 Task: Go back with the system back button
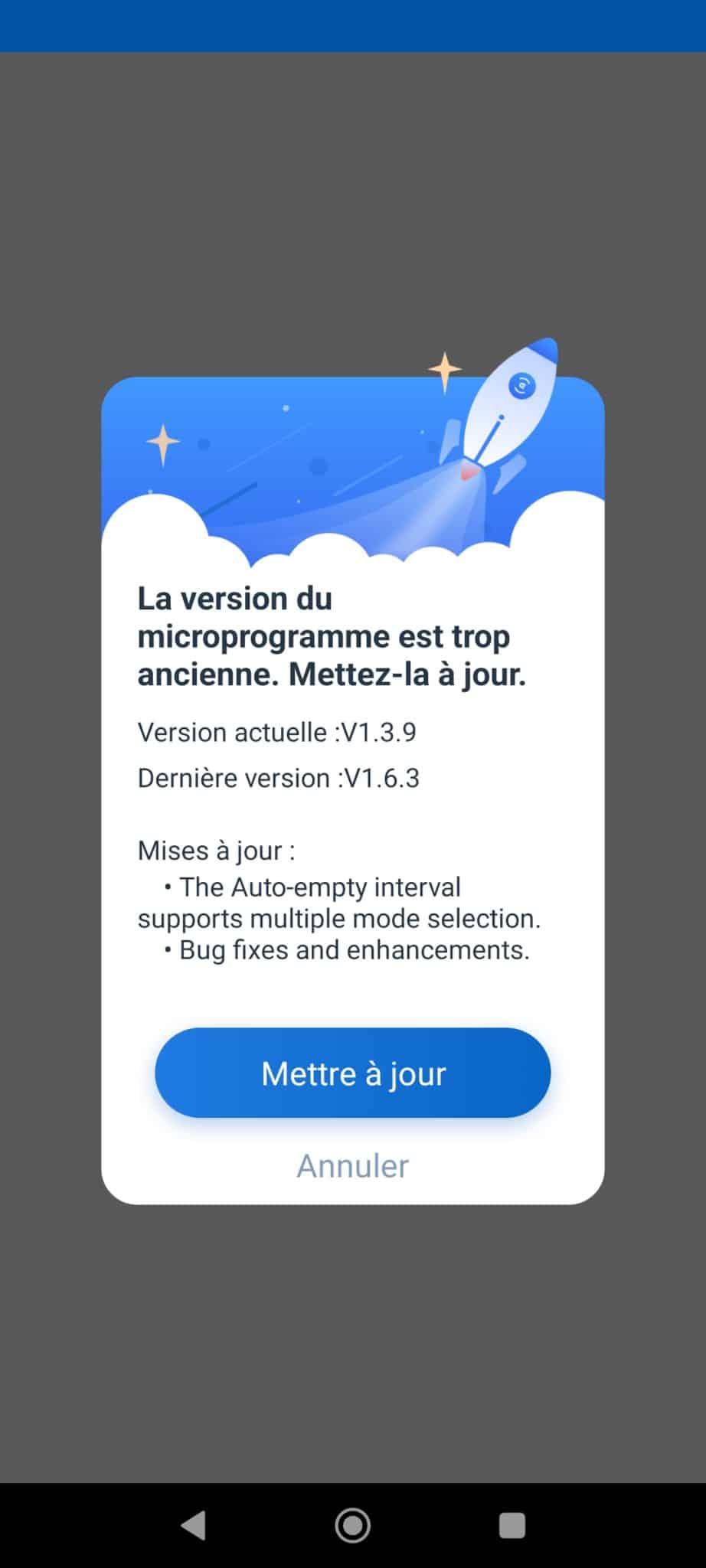click(193, 1525)
